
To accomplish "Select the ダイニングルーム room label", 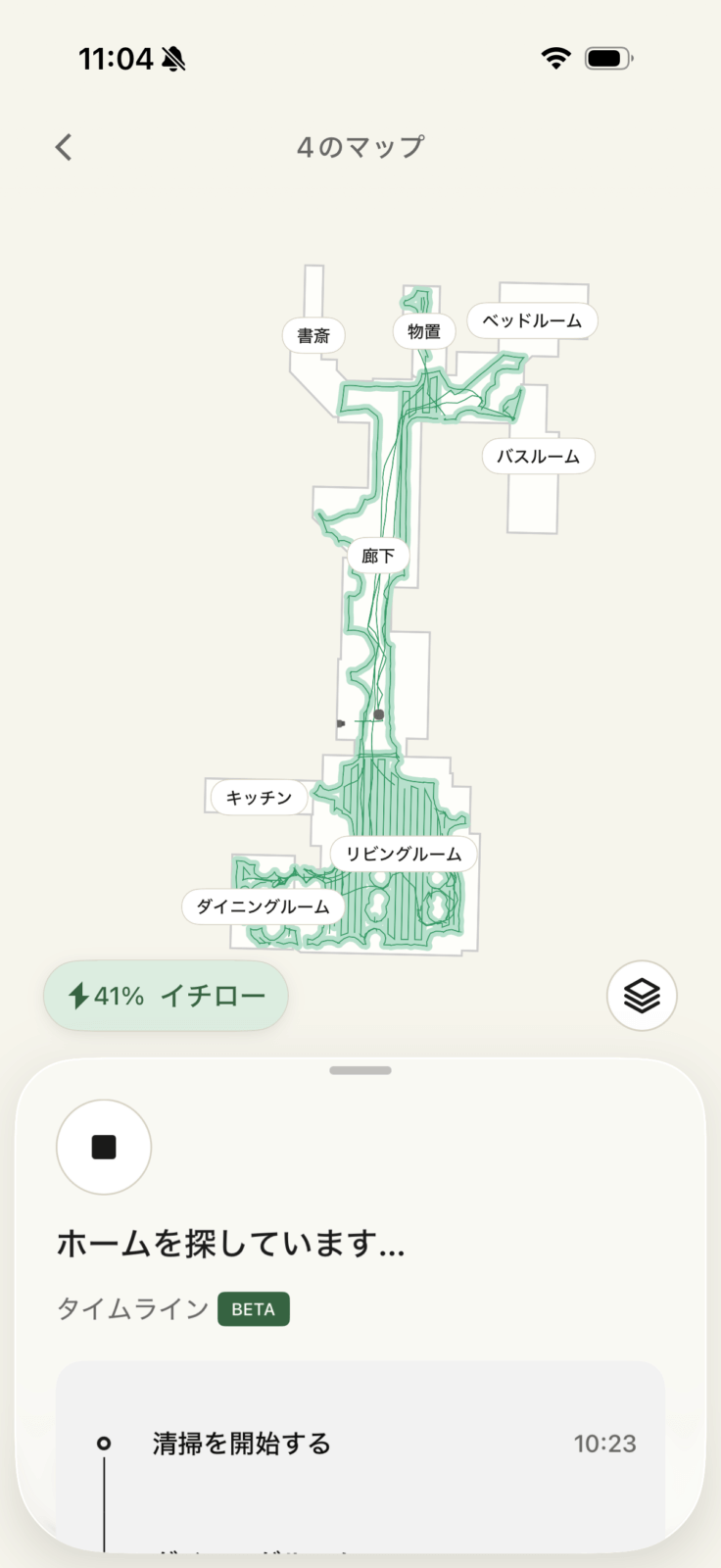I will (263, 906).
